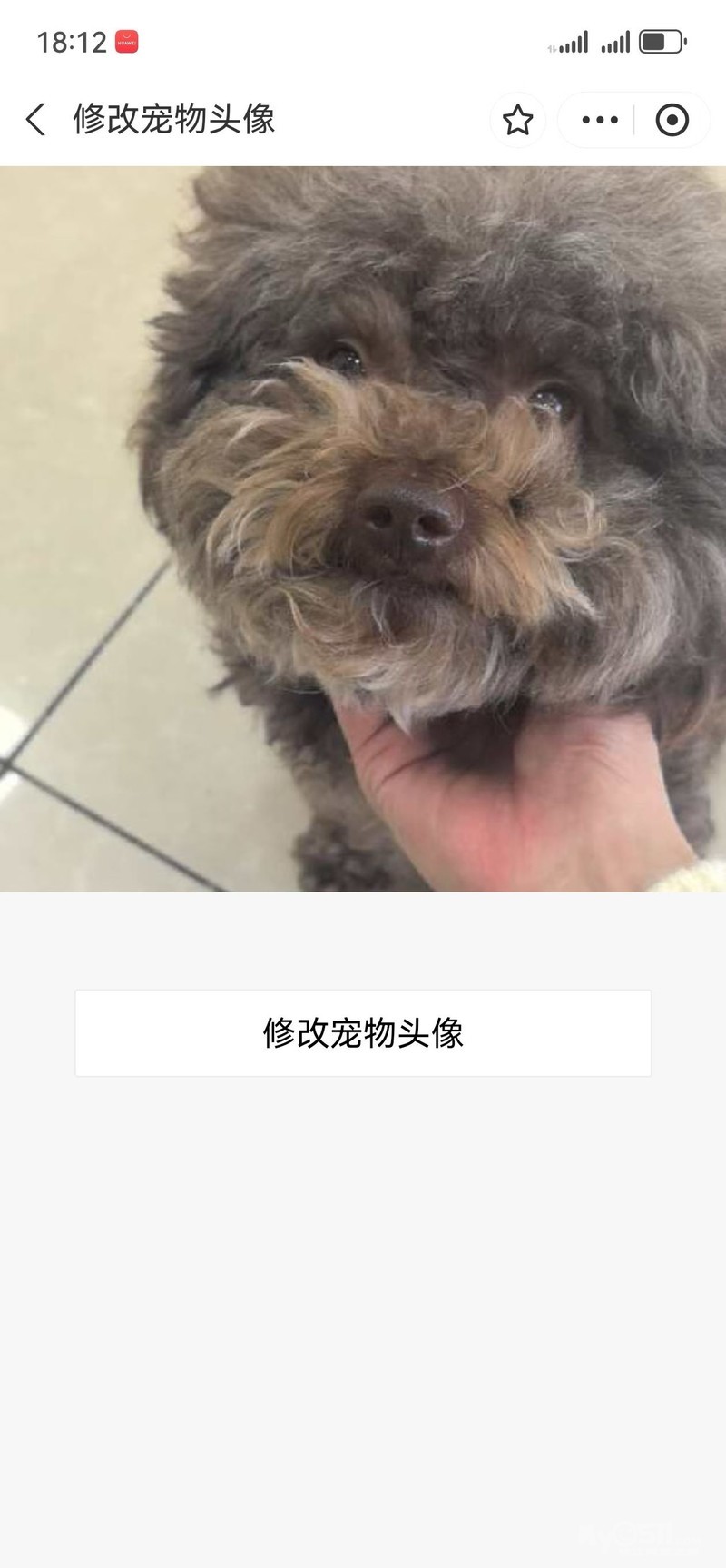Close the mini program via circle icon

pos(672,120)
